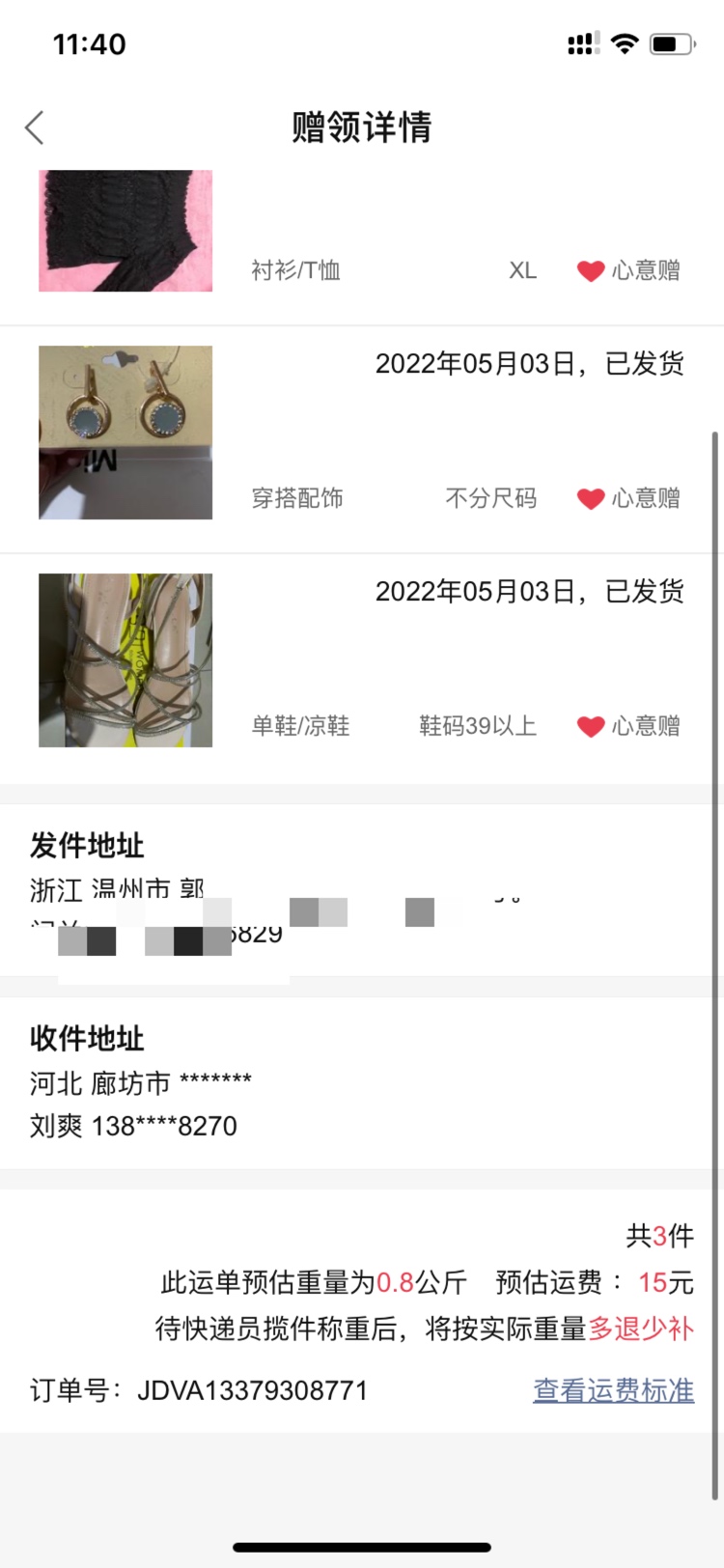Open the earrings 穿搭配饰 item photo
724x1568 pixels.
(125, 433)
